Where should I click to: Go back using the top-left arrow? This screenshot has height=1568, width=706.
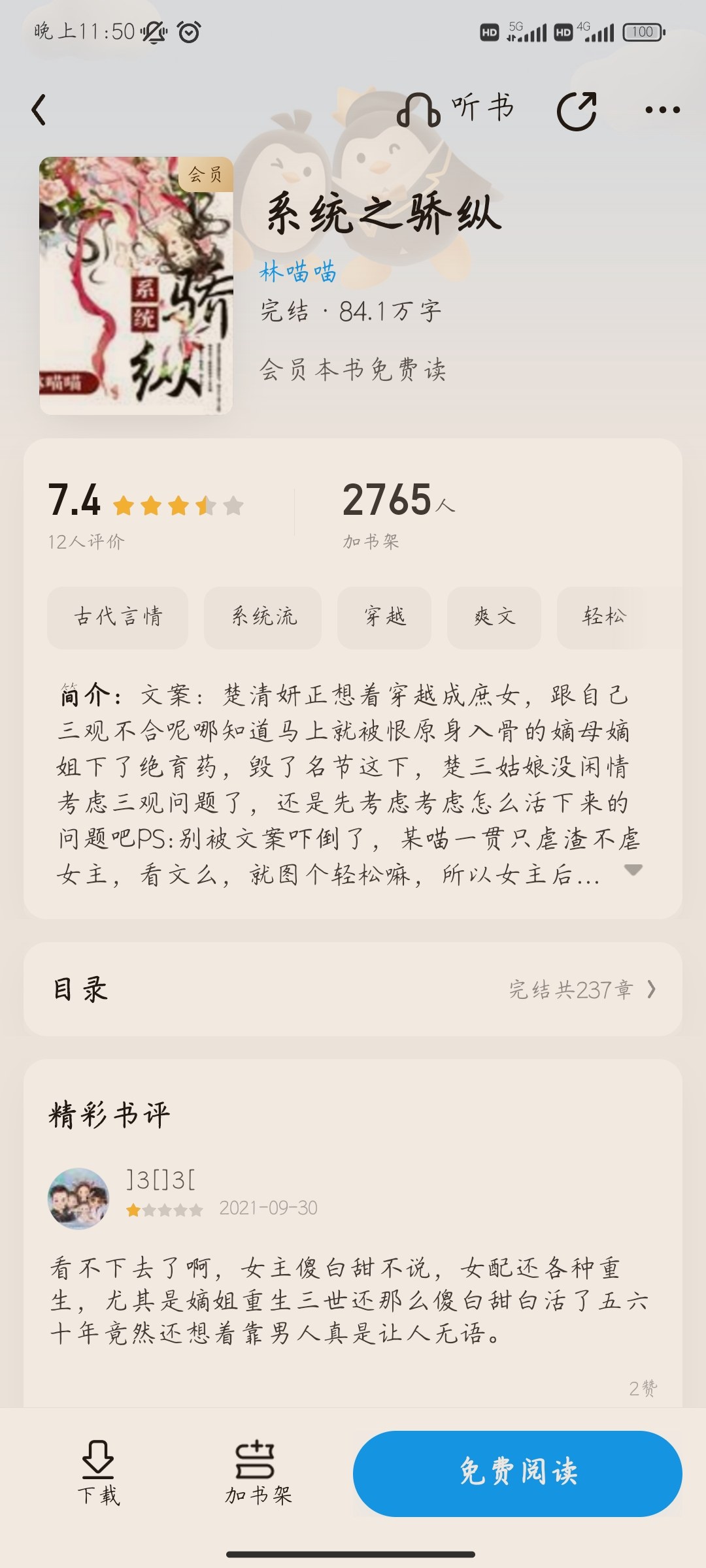point(39,109)
